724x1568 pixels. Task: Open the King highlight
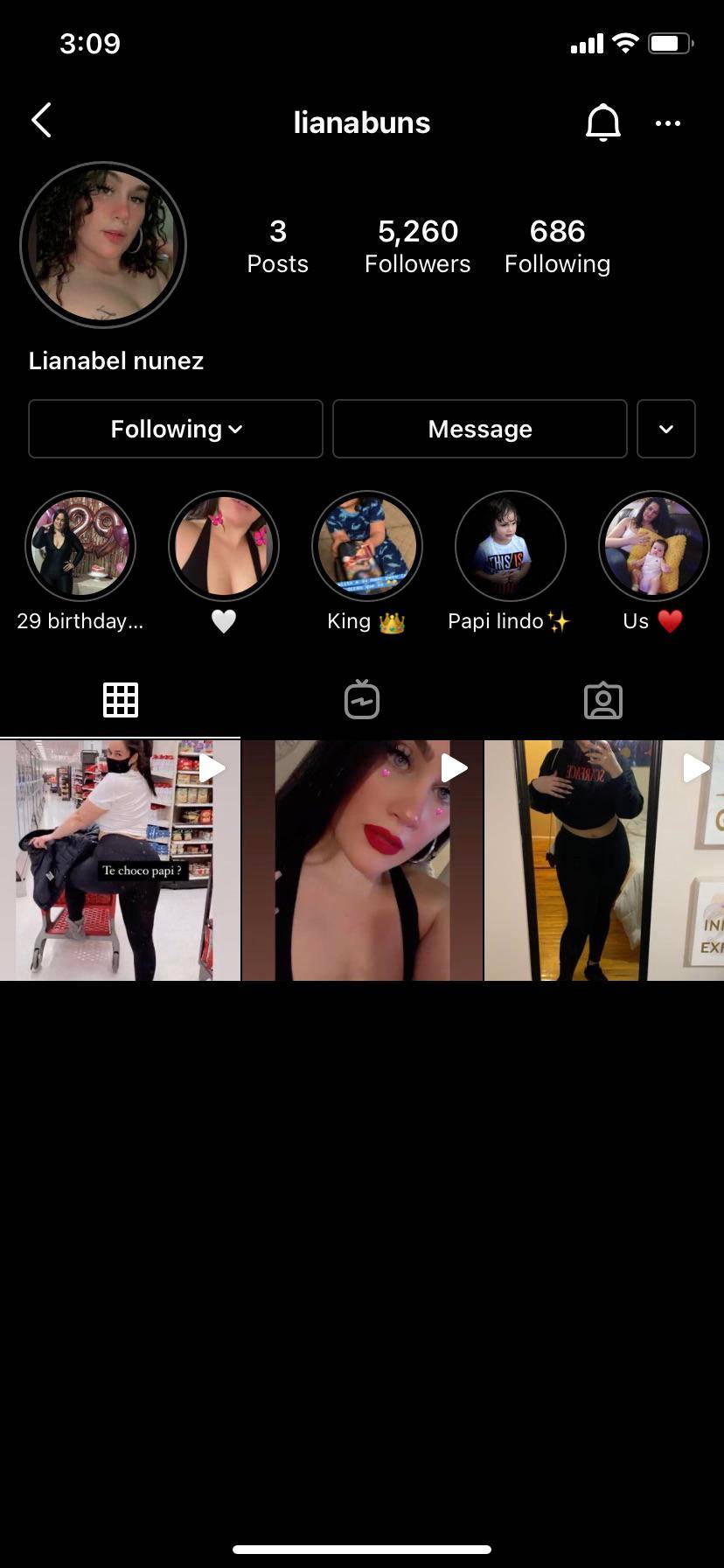point(367,546)
